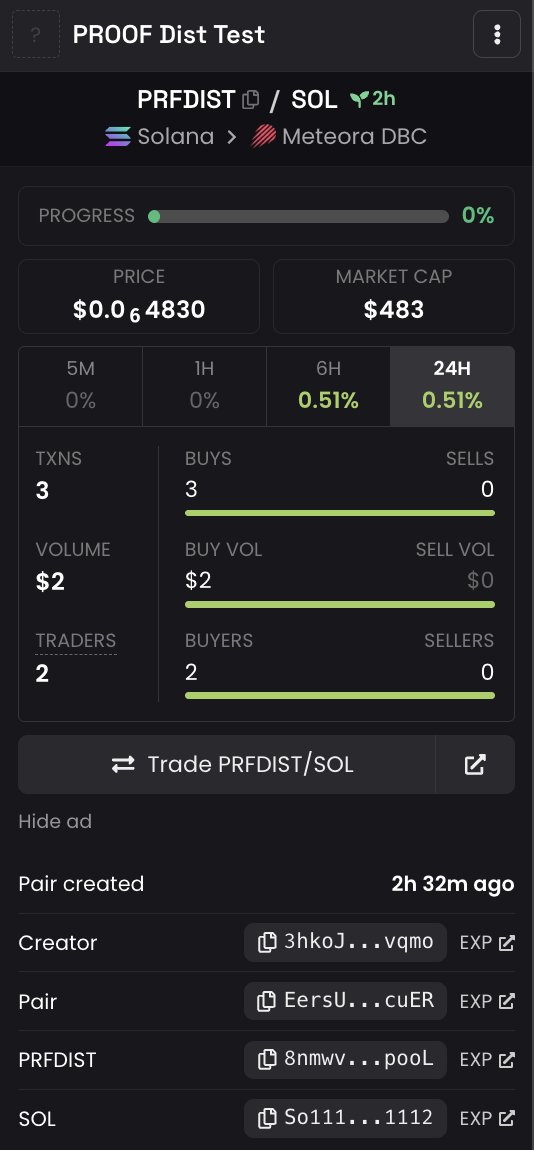The height and width of the screenshot is (1150, 534).
Task: Copy the Pair address EersU...cuER
Action: point(345,1001)
